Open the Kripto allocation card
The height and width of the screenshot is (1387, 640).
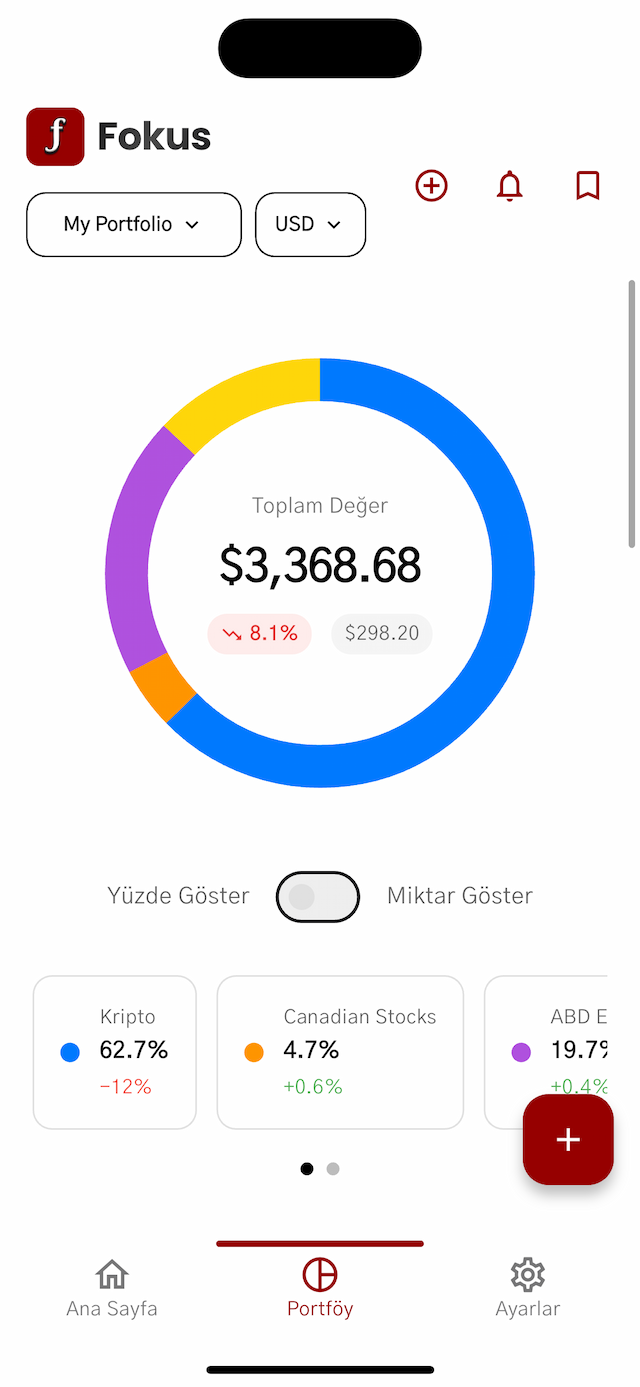[115, 1052]
